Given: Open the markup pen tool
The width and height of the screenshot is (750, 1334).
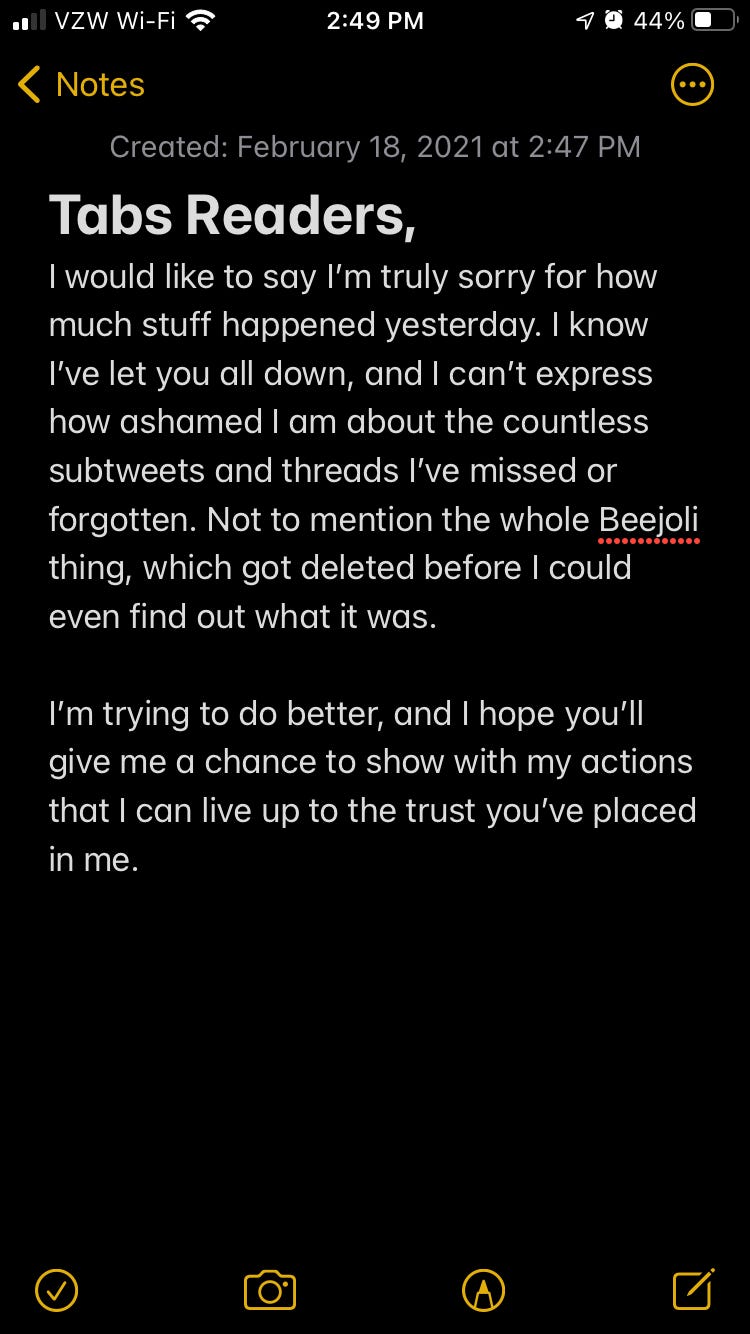Looking at the screenshot, I should (483, 1290).
